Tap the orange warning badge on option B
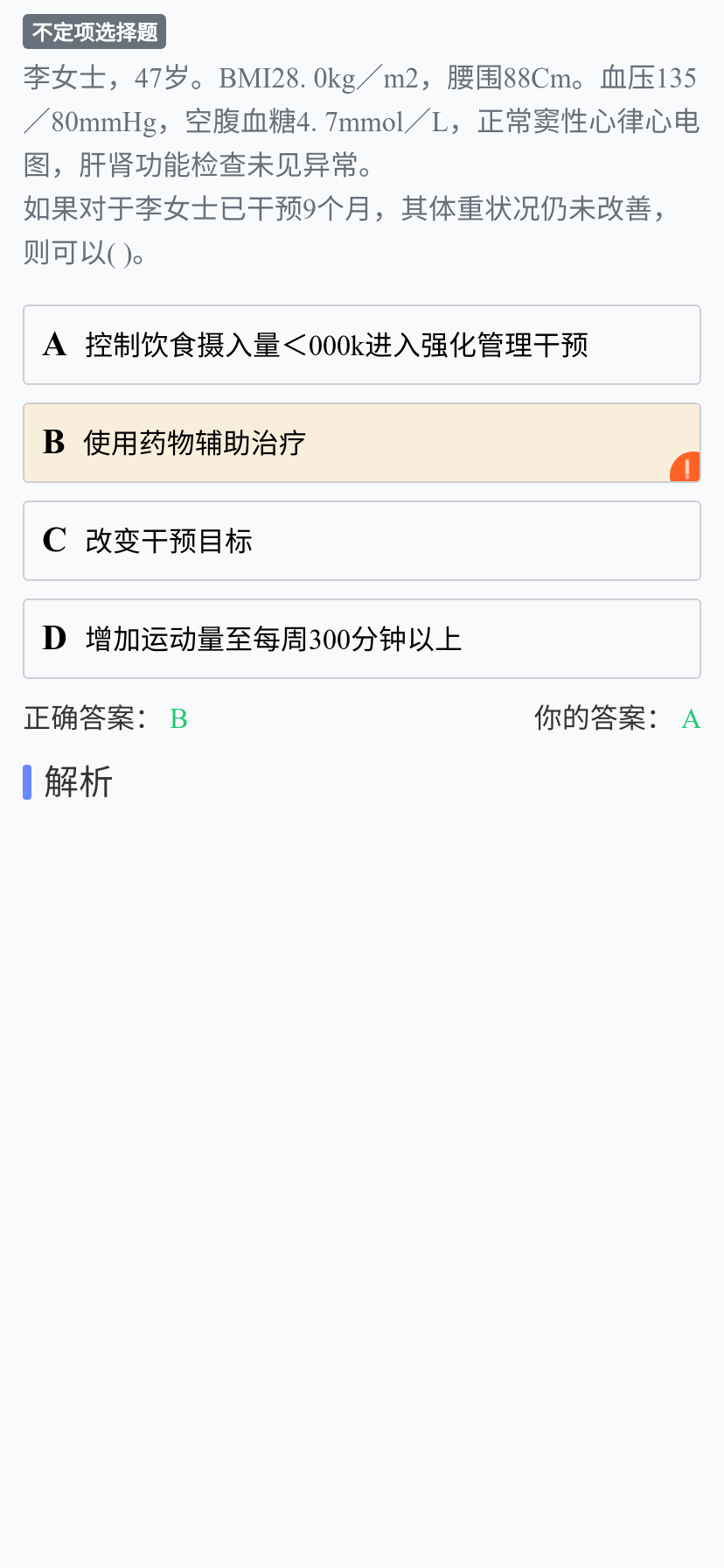The width and height of the screenshot is (724, 1568). point(686,468)
